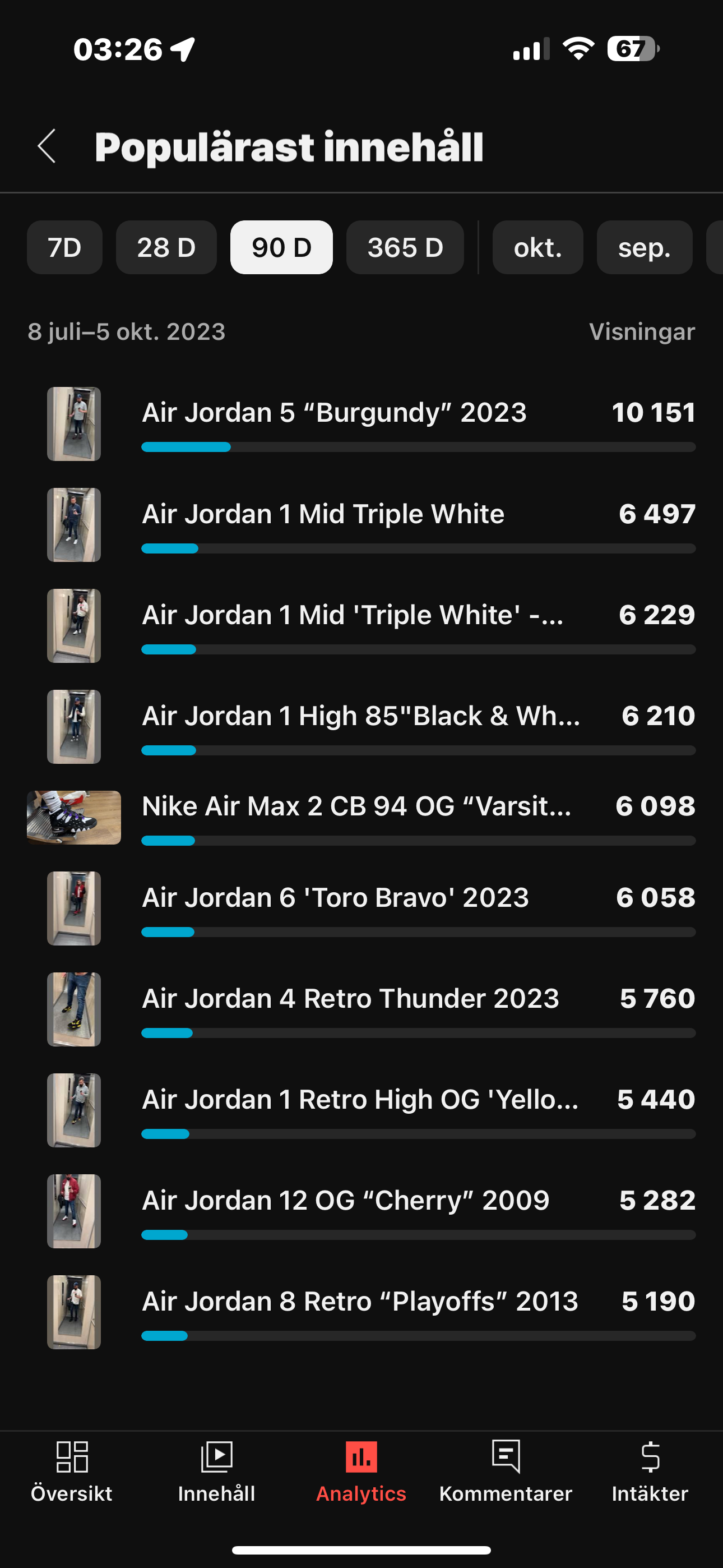Viewport: 723px width, 1568px height.
Task: Select the 7D time range chip
Action: coord(64,247)
